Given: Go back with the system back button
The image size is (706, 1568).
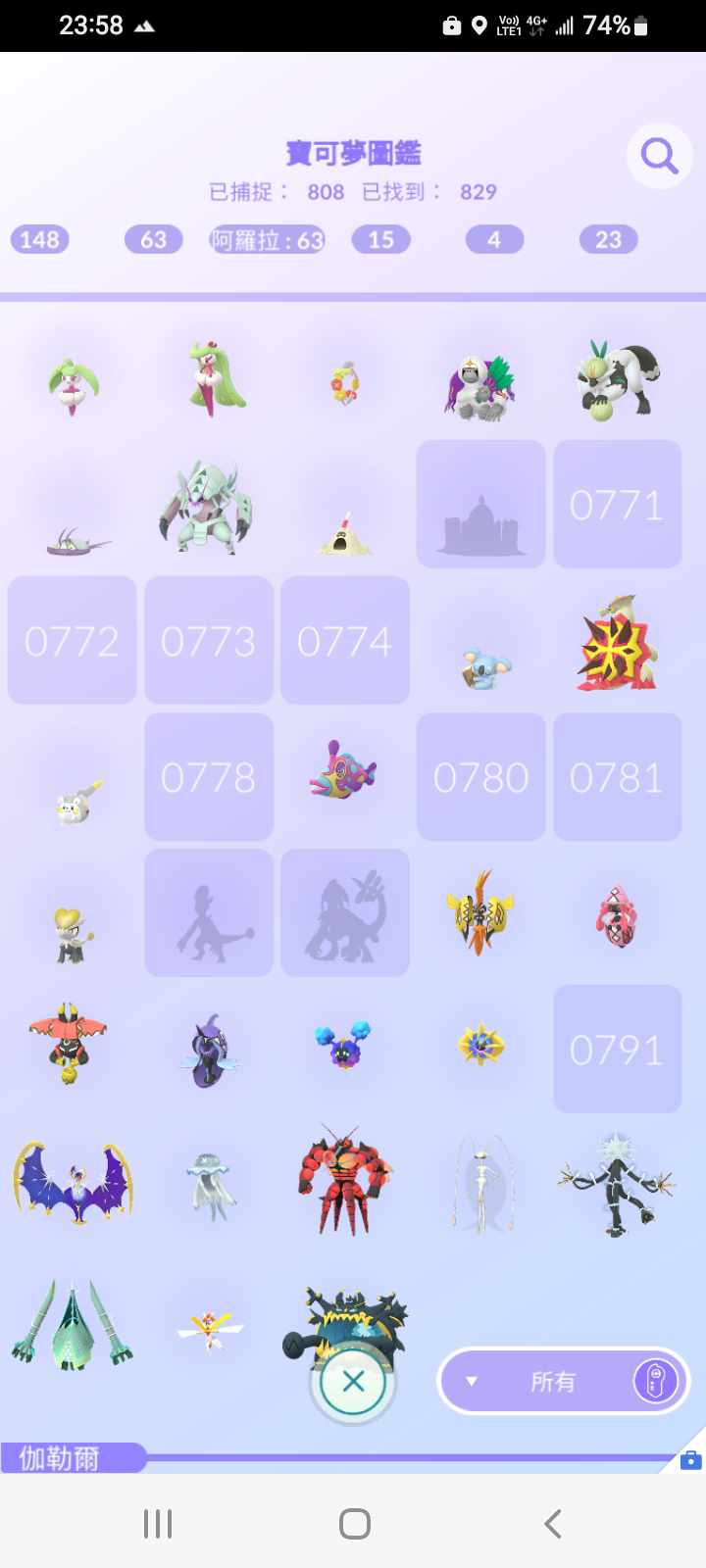Looking at the screenshot, I should (x=552, y=1523).
